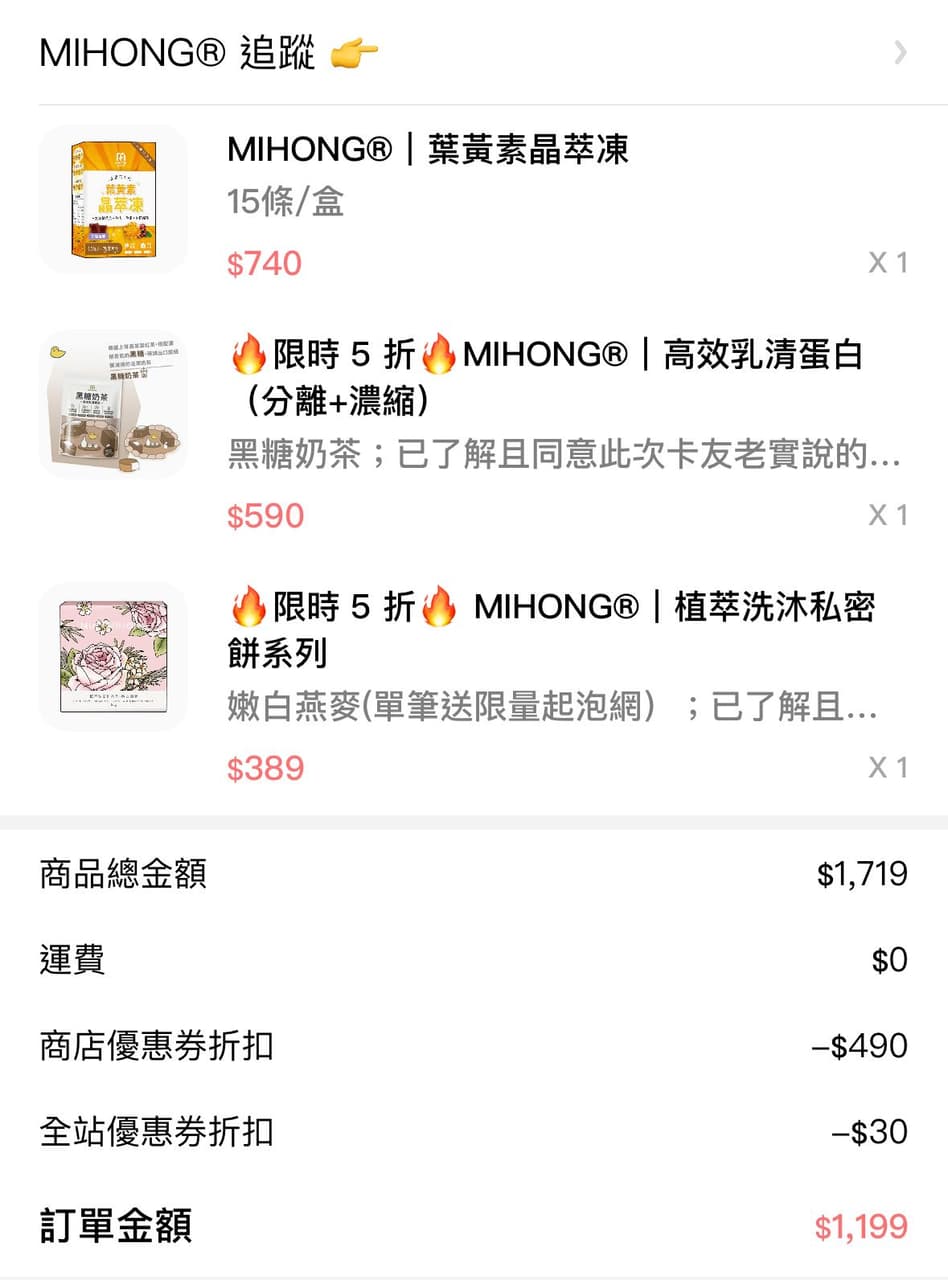The width and height of the screenshot is (948, 1280).
Task: Click the $740 price label
Action: point(264,262)
